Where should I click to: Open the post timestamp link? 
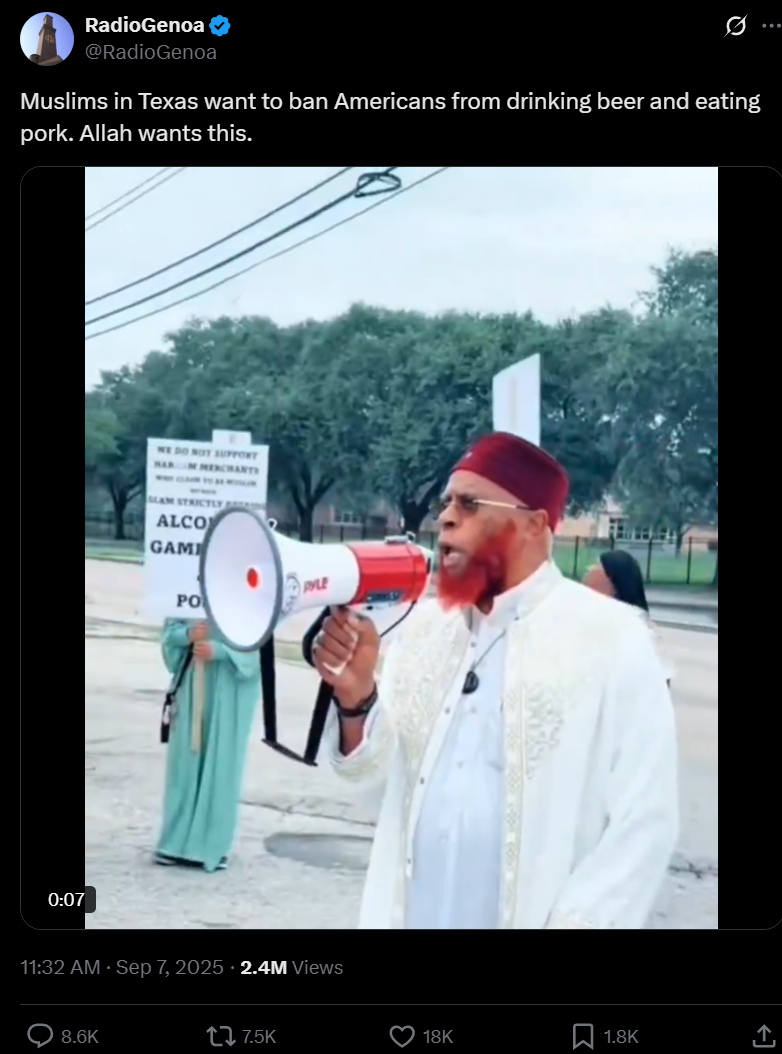click(122, 967)
